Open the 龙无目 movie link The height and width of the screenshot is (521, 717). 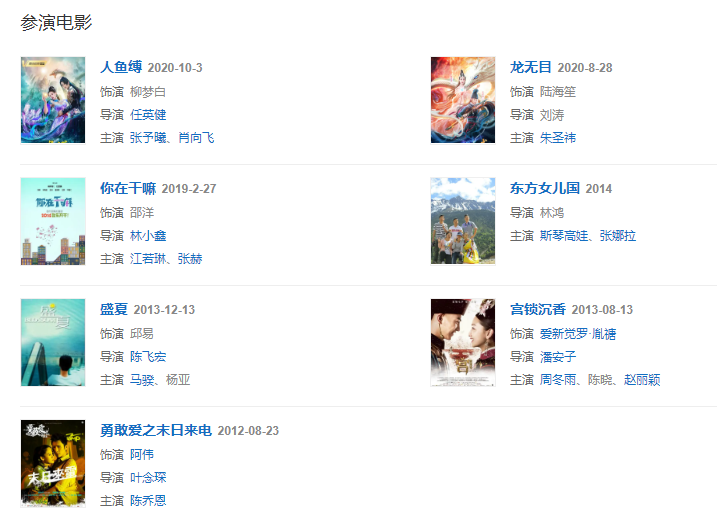[x=531, y=67]
